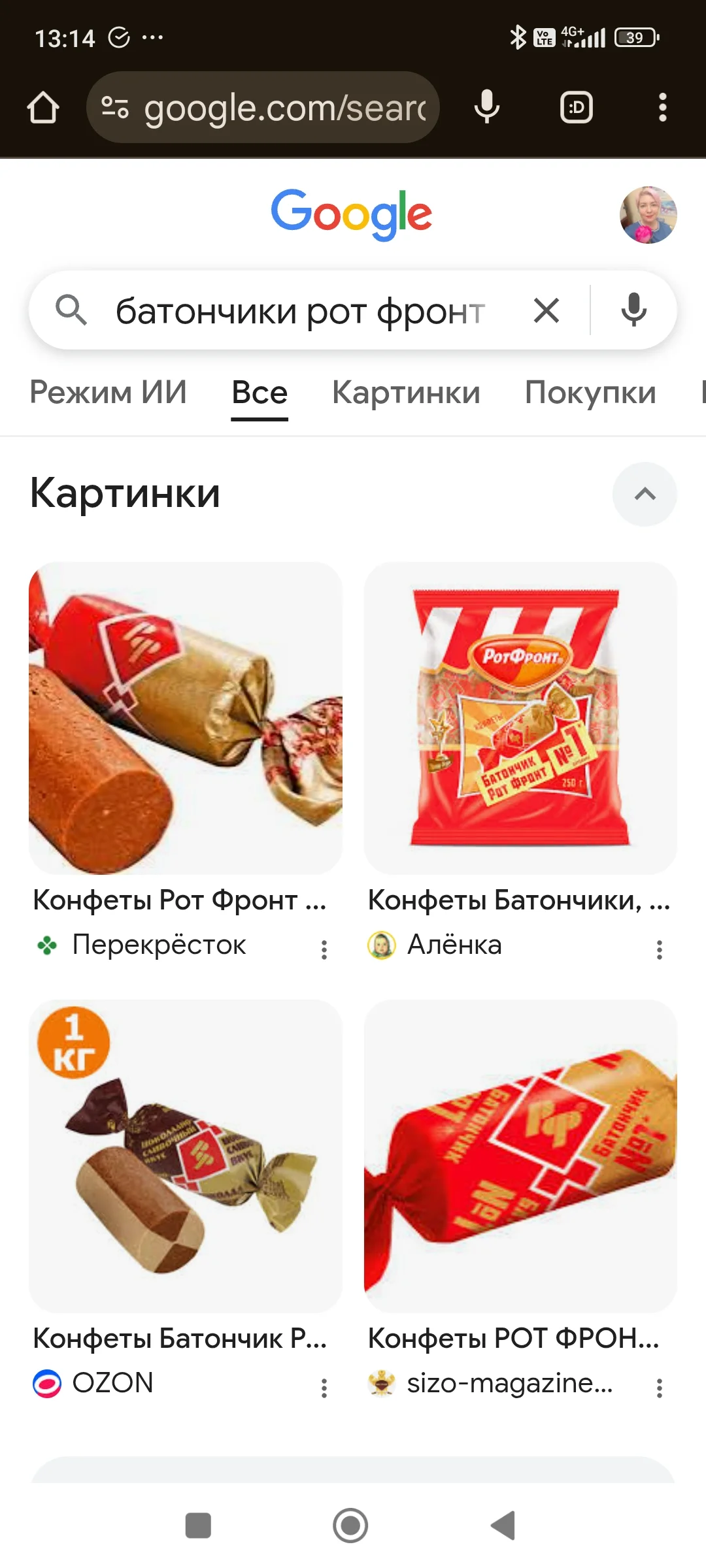Go to the browser home page

[43, 108]
